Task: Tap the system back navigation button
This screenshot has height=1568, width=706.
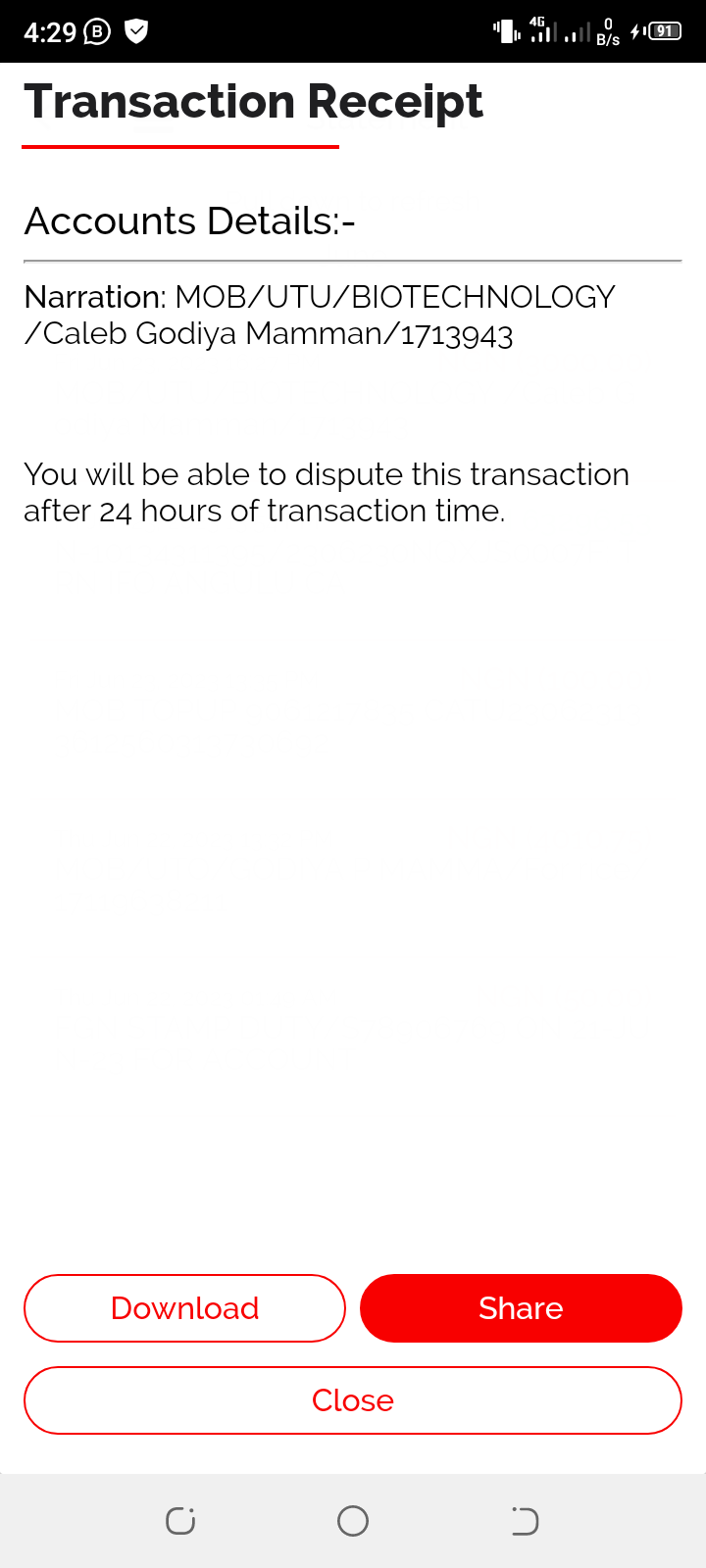Action: (525, 1521)
